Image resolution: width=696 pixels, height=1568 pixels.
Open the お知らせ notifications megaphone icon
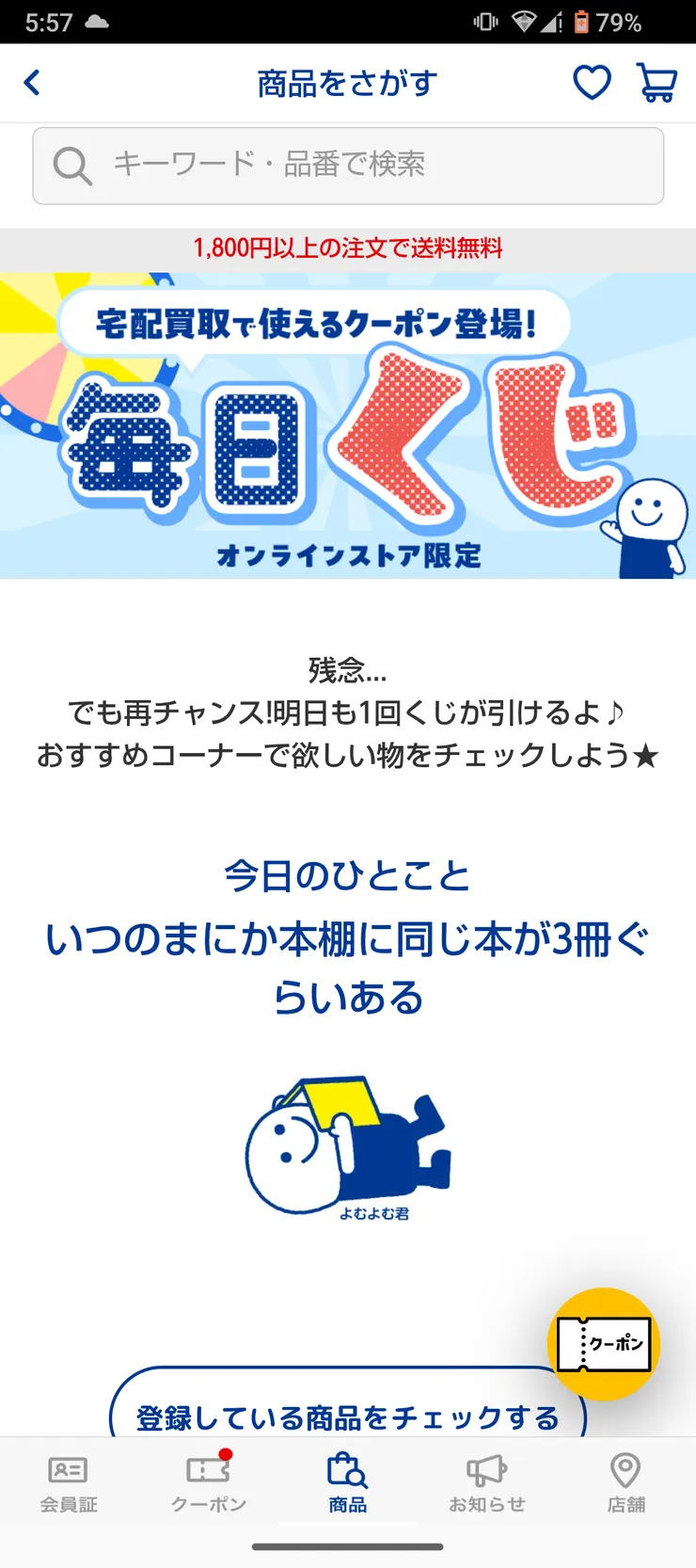pos(486,1469)
